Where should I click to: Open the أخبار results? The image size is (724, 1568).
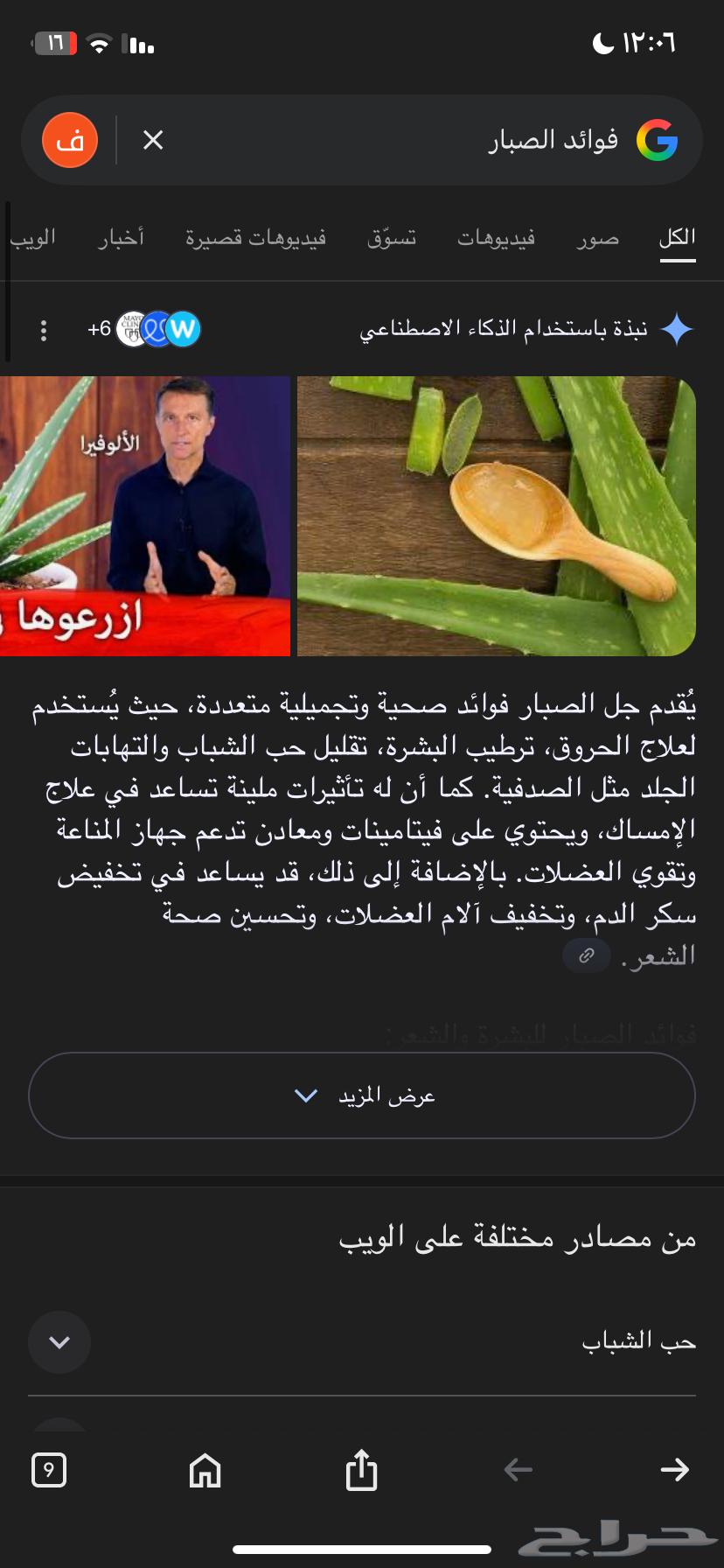(x=119, y=236)
